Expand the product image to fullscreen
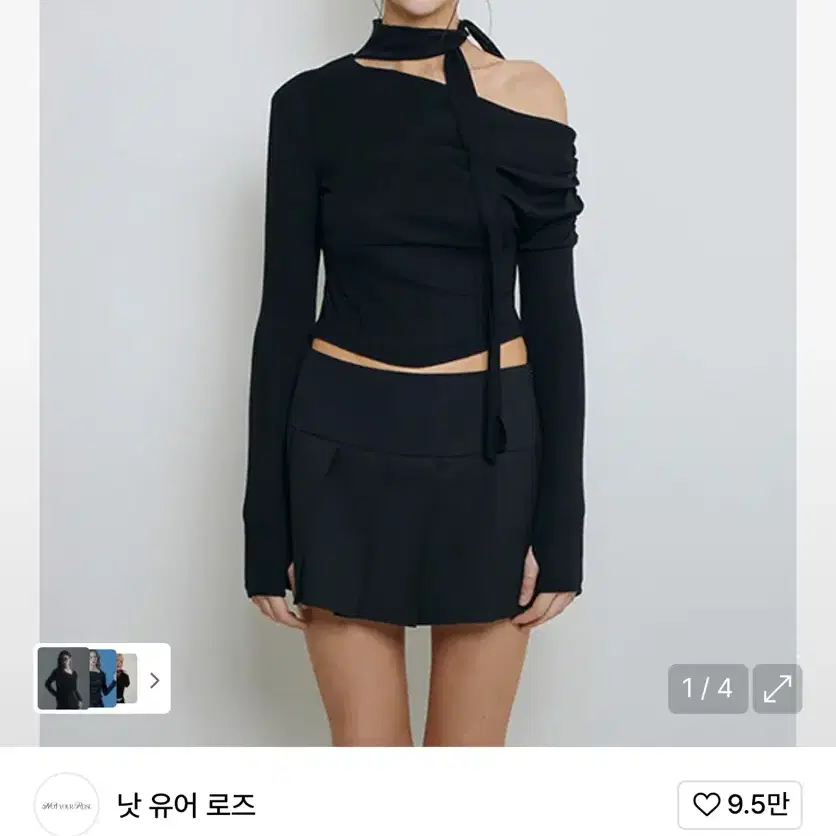Screen dimensions: 836x836 [777, 689]
